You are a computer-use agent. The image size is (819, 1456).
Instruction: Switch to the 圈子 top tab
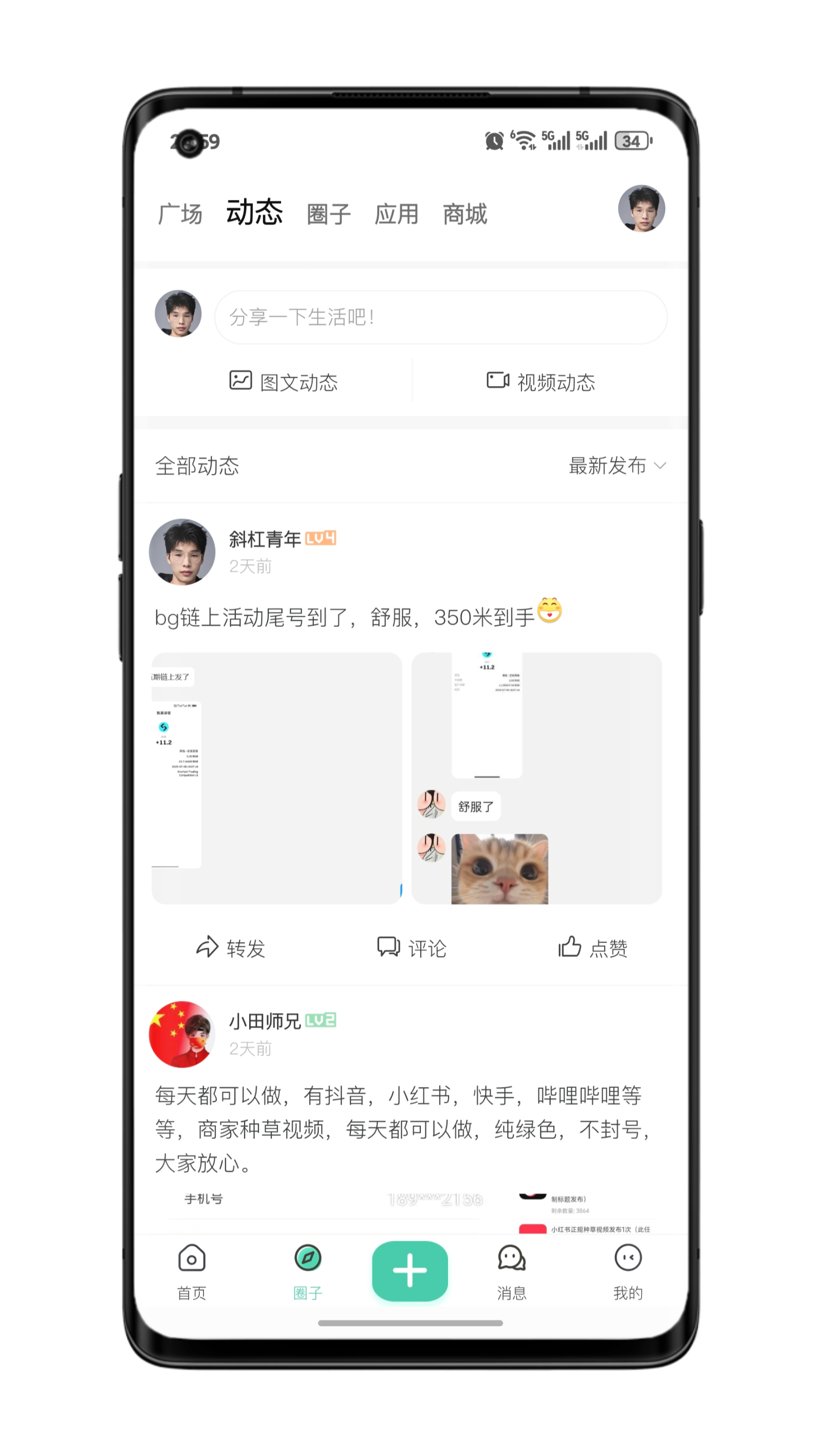pyautogui.click(x=328, y=214)
